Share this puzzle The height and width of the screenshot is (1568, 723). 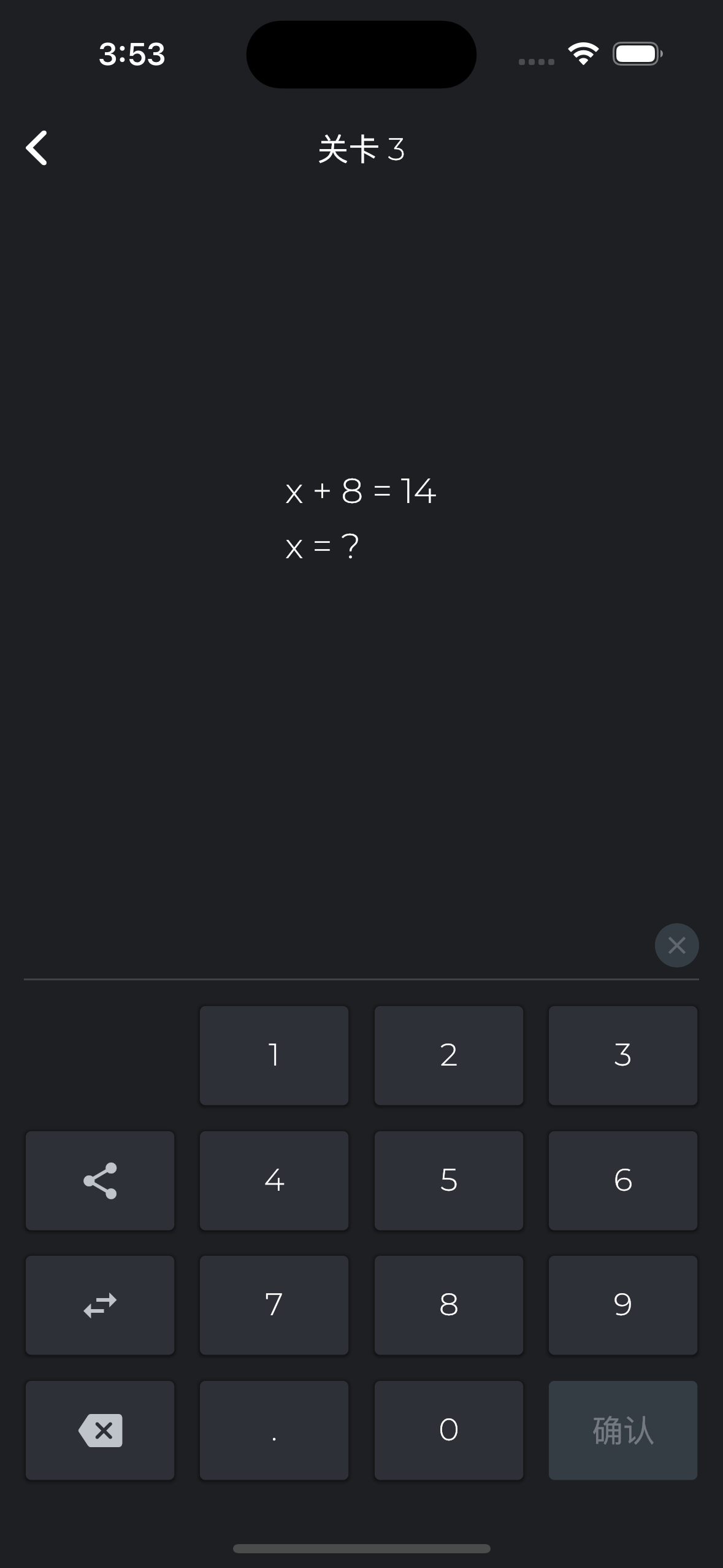pyautogui.click(x=100, y=1180)
